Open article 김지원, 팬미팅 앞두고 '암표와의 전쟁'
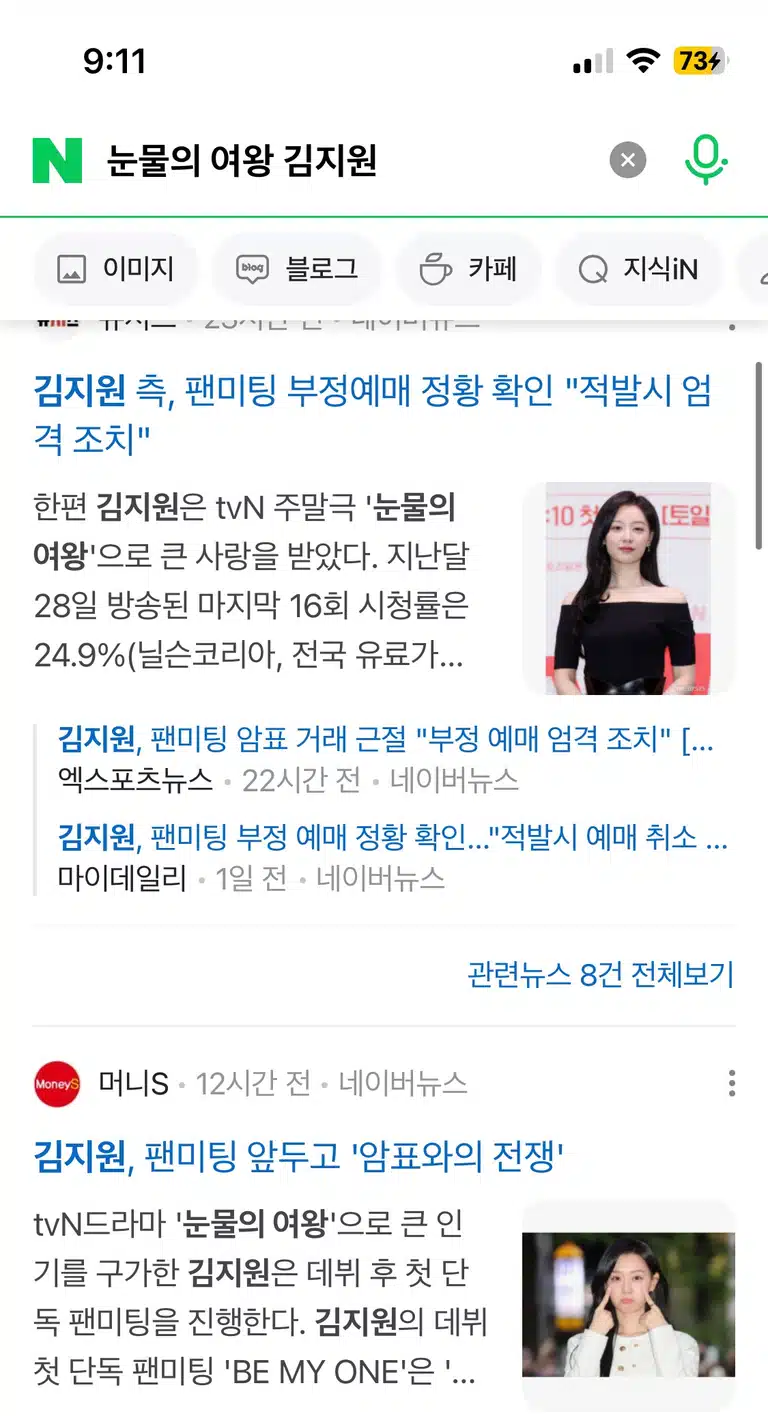 299,1158
